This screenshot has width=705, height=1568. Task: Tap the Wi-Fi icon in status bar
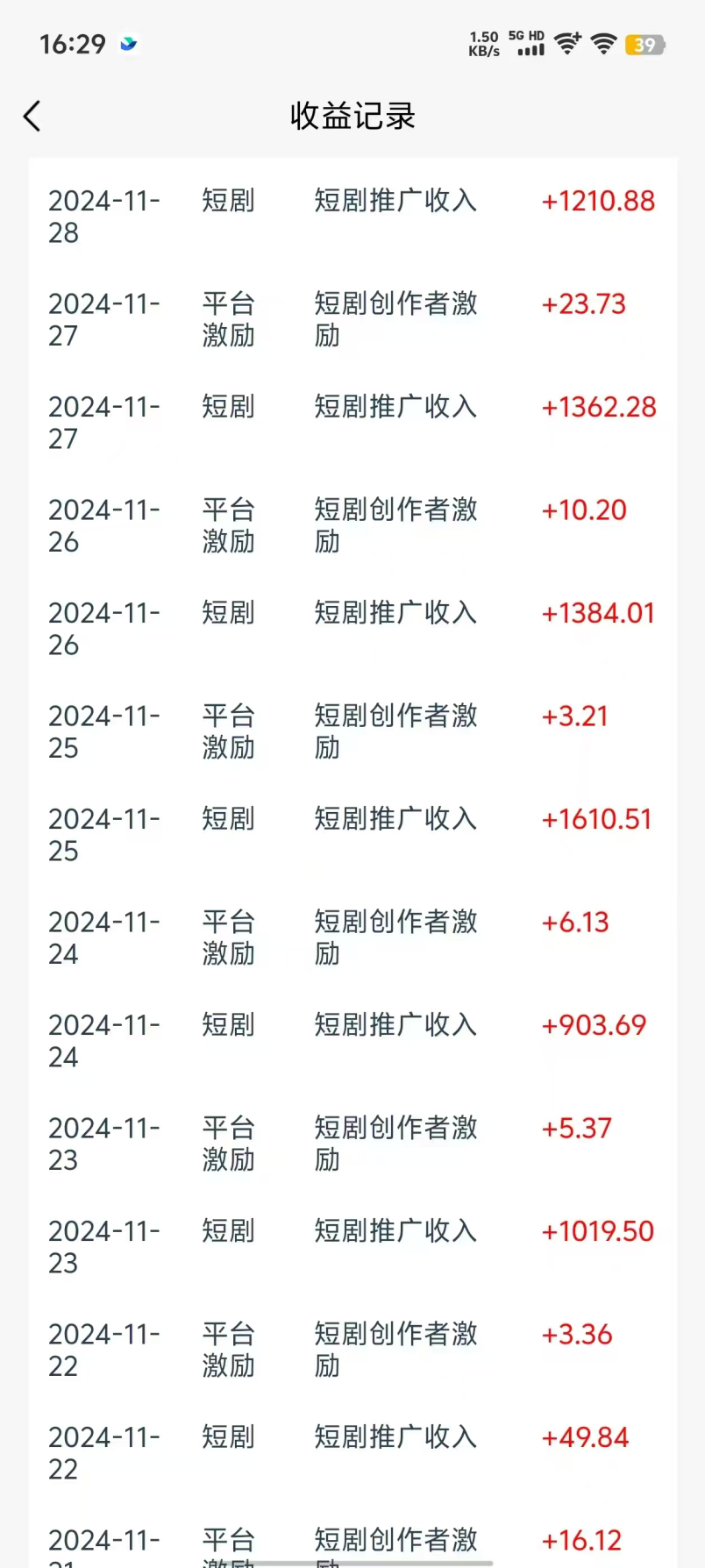[566, 43]
